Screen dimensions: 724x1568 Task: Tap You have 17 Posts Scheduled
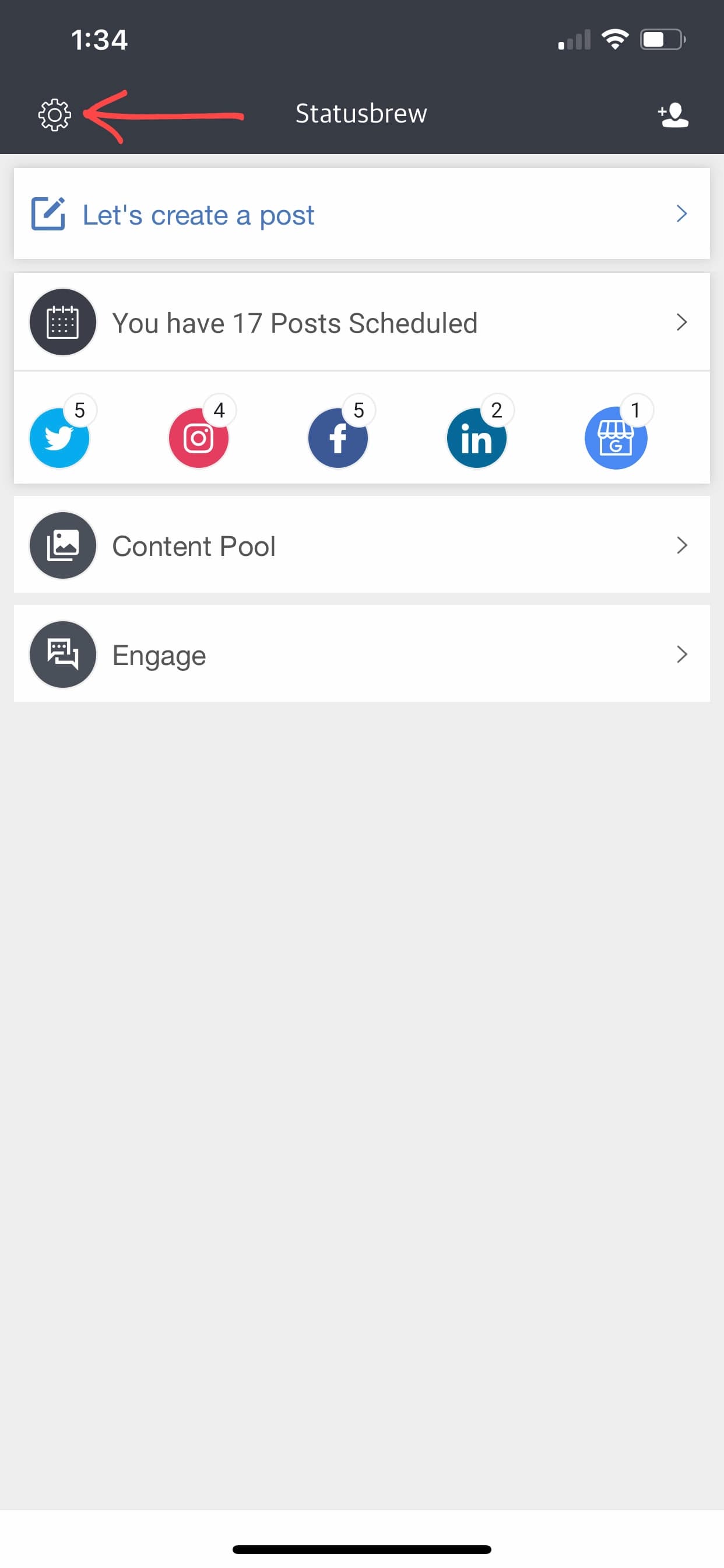[296, 322]
